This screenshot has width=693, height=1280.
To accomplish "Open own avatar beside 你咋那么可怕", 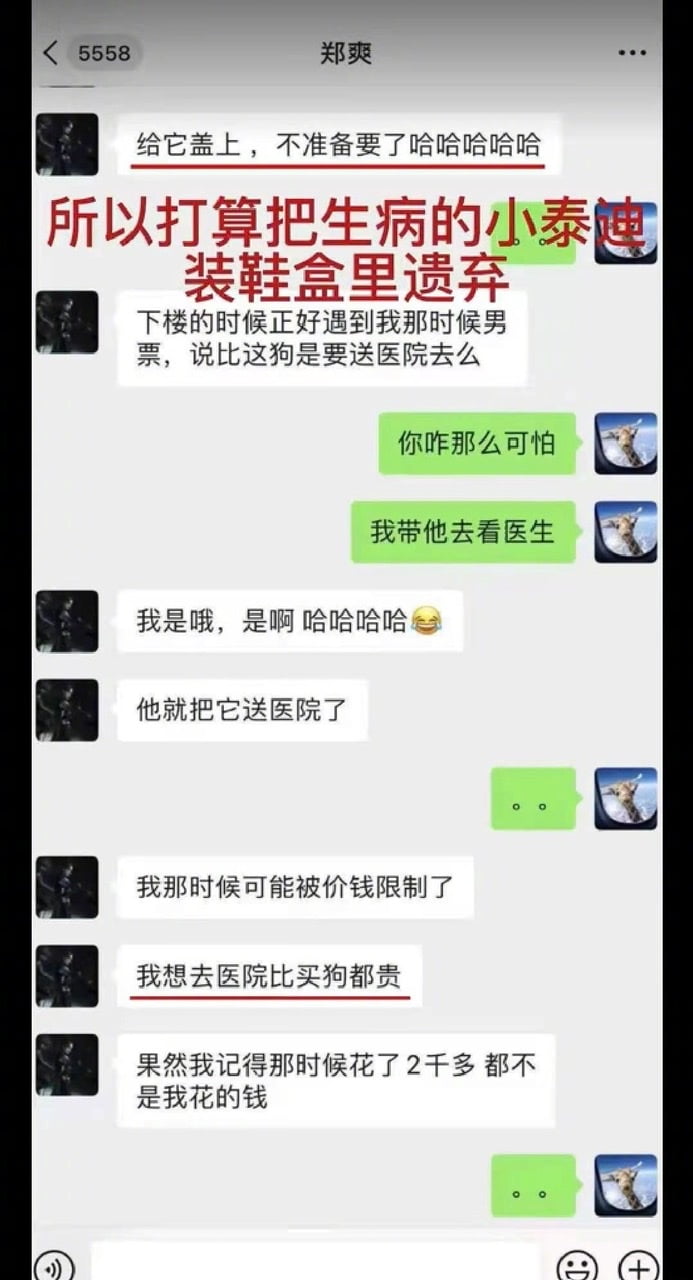I will (626, 443).
